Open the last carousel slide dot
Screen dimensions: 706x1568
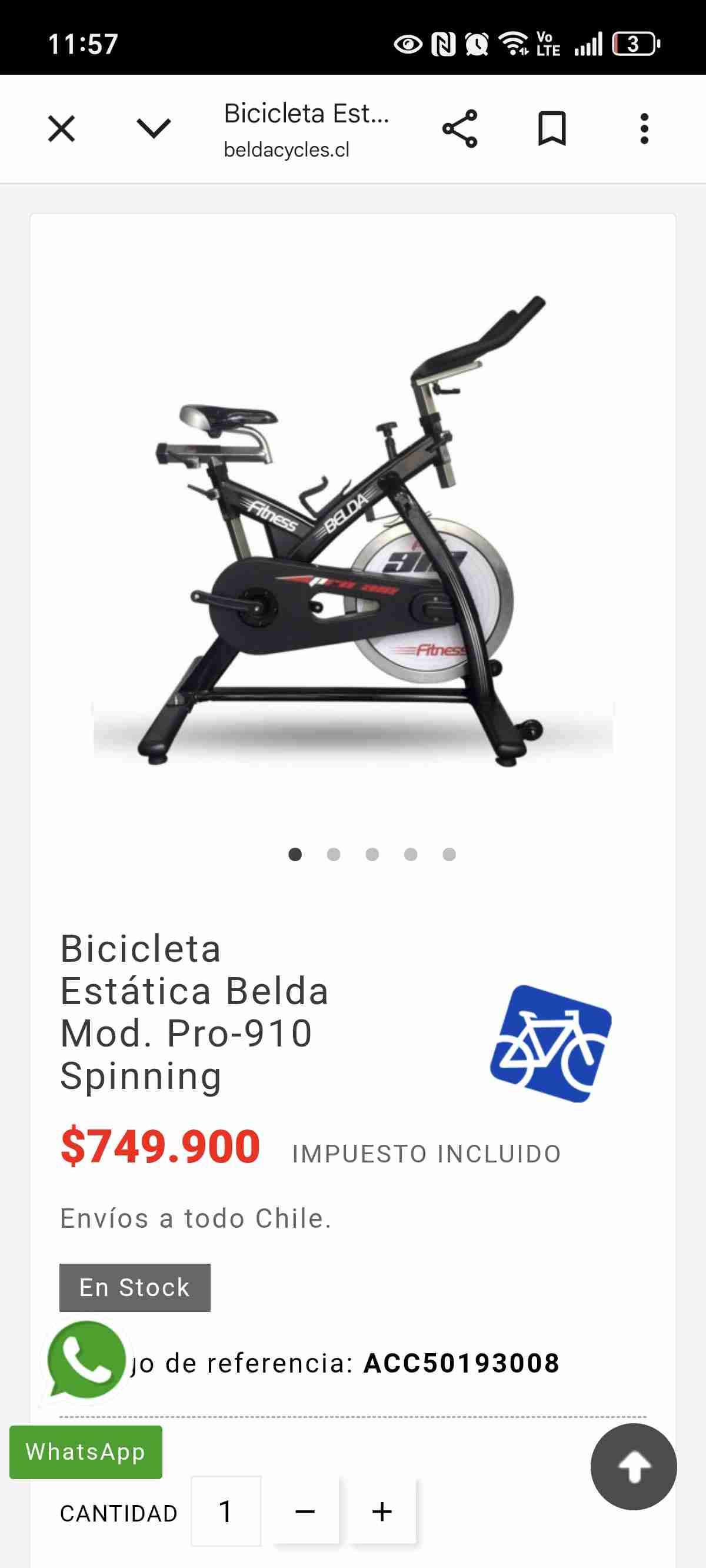point(449,854)
